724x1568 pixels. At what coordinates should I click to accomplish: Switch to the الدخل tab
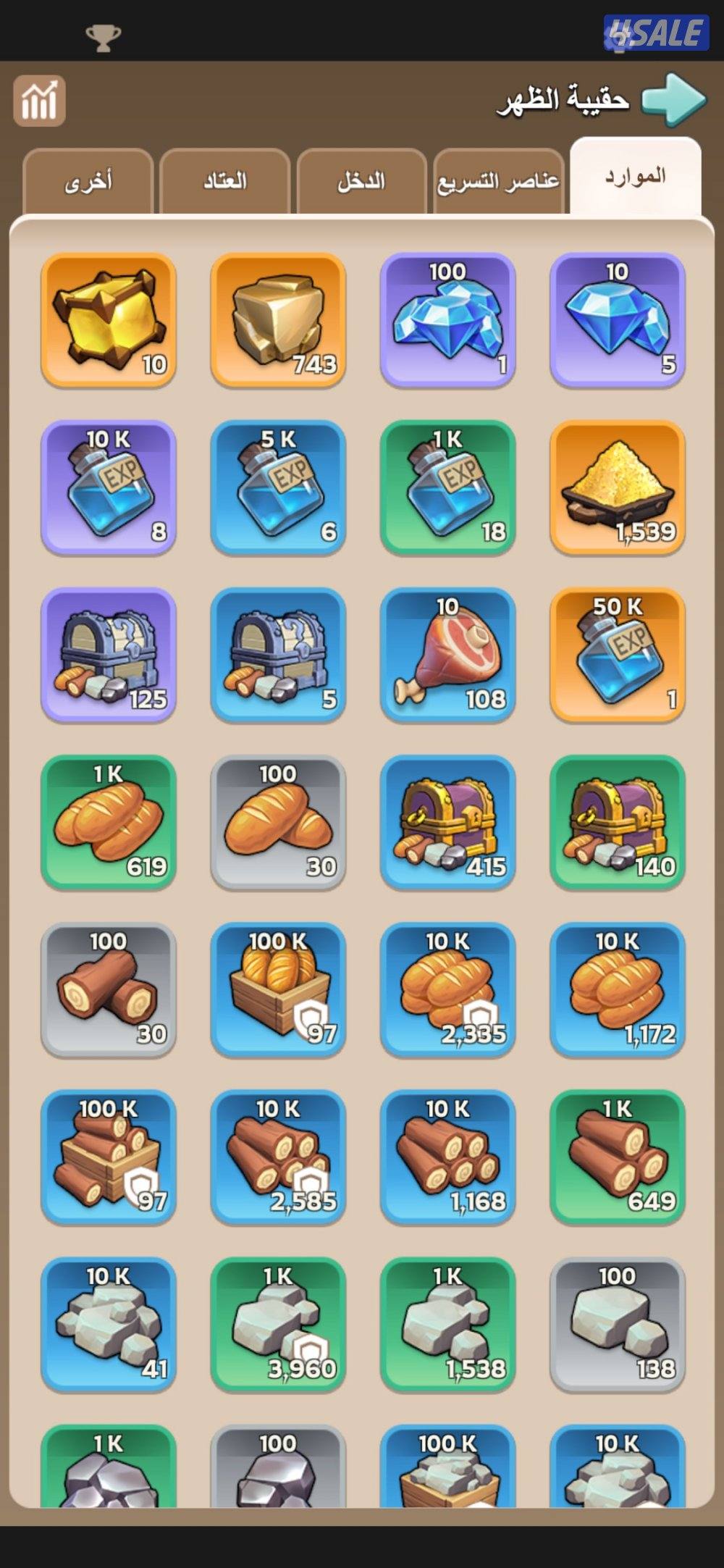tap(361, 181)
